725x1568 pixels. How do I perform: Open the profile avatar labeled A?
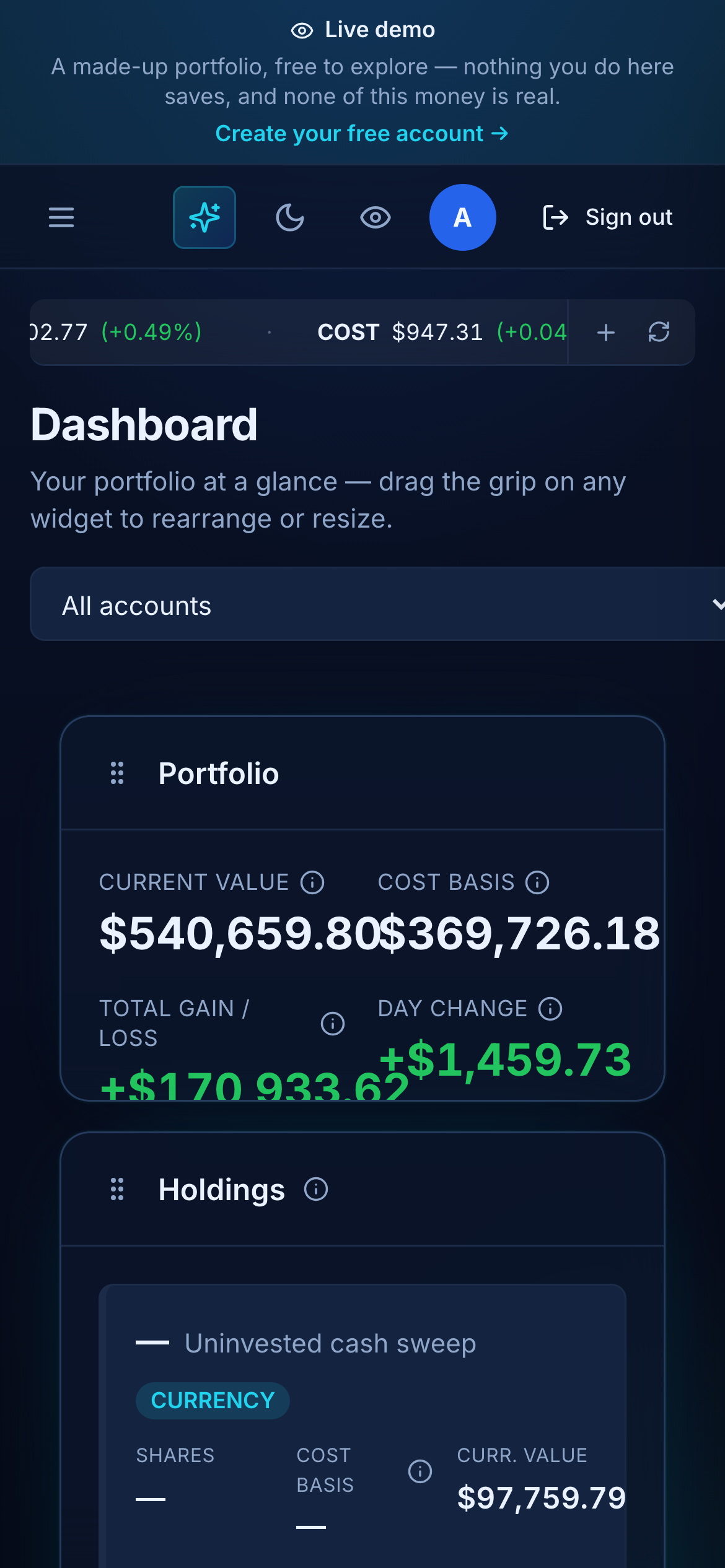463,217
